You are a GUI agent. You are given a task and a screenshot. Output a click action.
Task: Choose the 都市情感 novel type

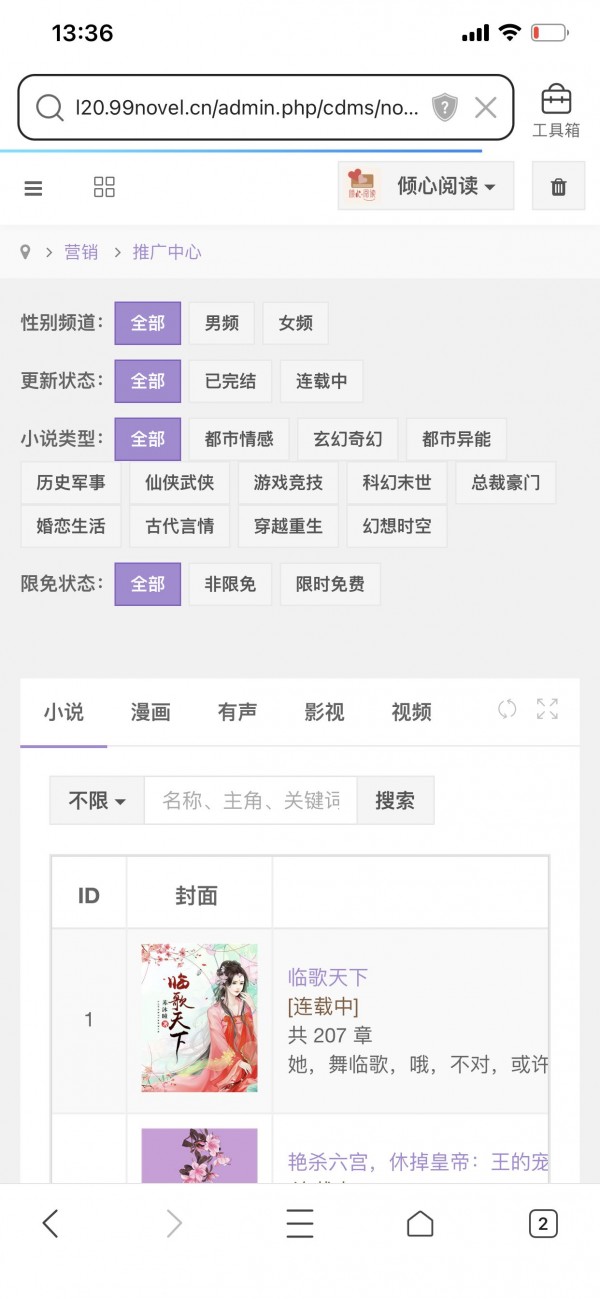(239, 439)
